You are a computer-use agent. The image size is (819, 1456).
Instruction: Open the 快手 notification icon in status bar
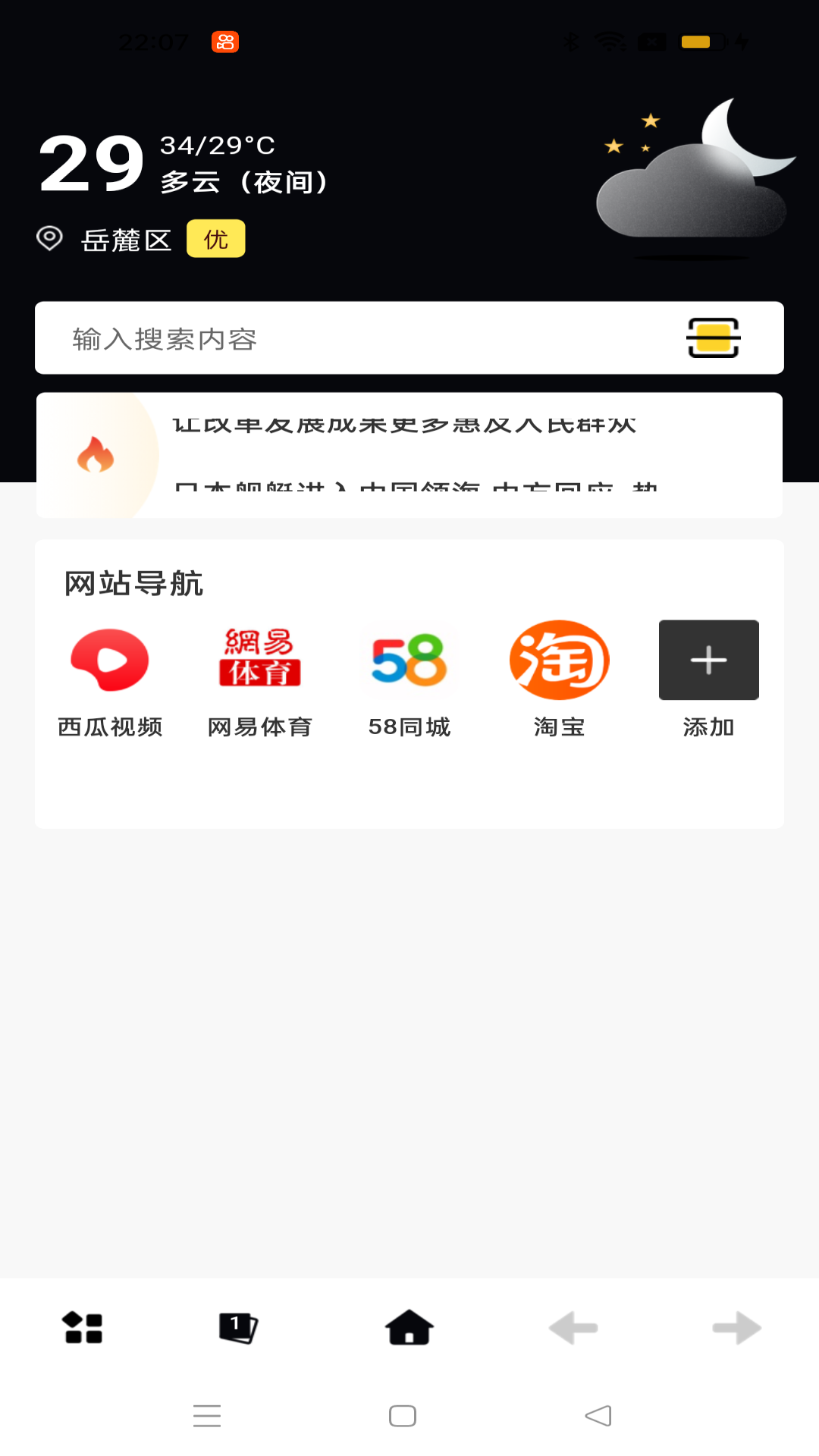coord(225,43)
